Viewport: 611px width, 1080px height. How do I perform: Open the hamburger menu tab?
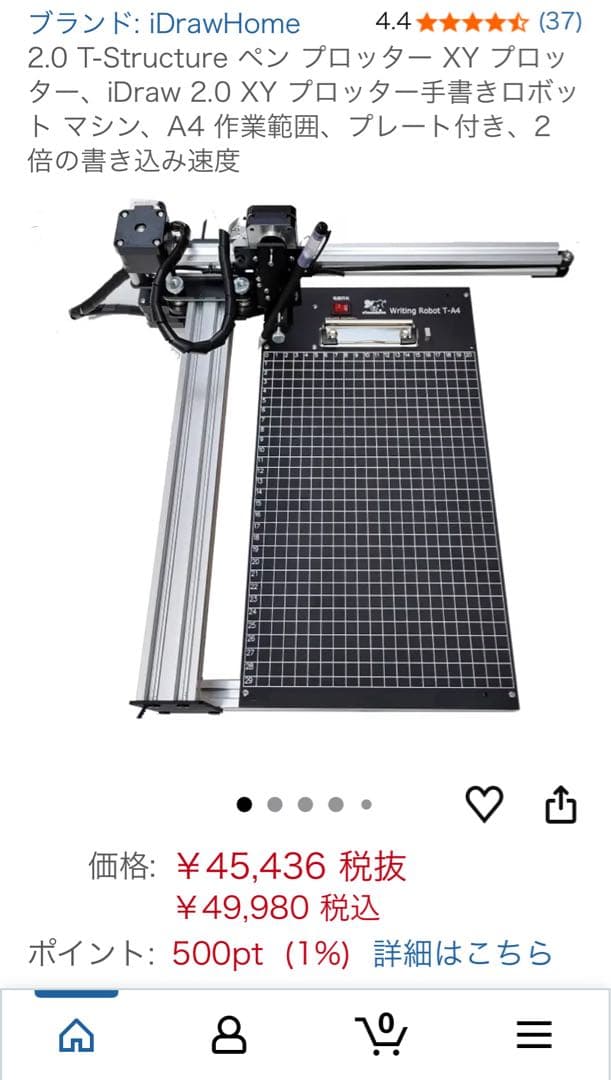[534, 1036]
